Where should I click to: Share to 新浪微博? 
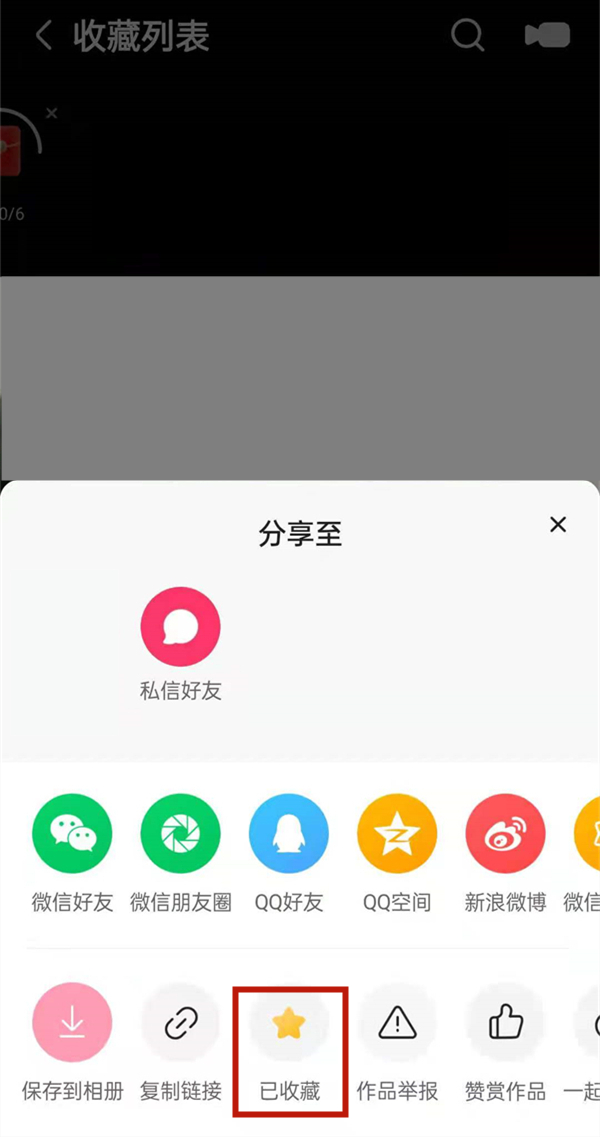(505, 835)
